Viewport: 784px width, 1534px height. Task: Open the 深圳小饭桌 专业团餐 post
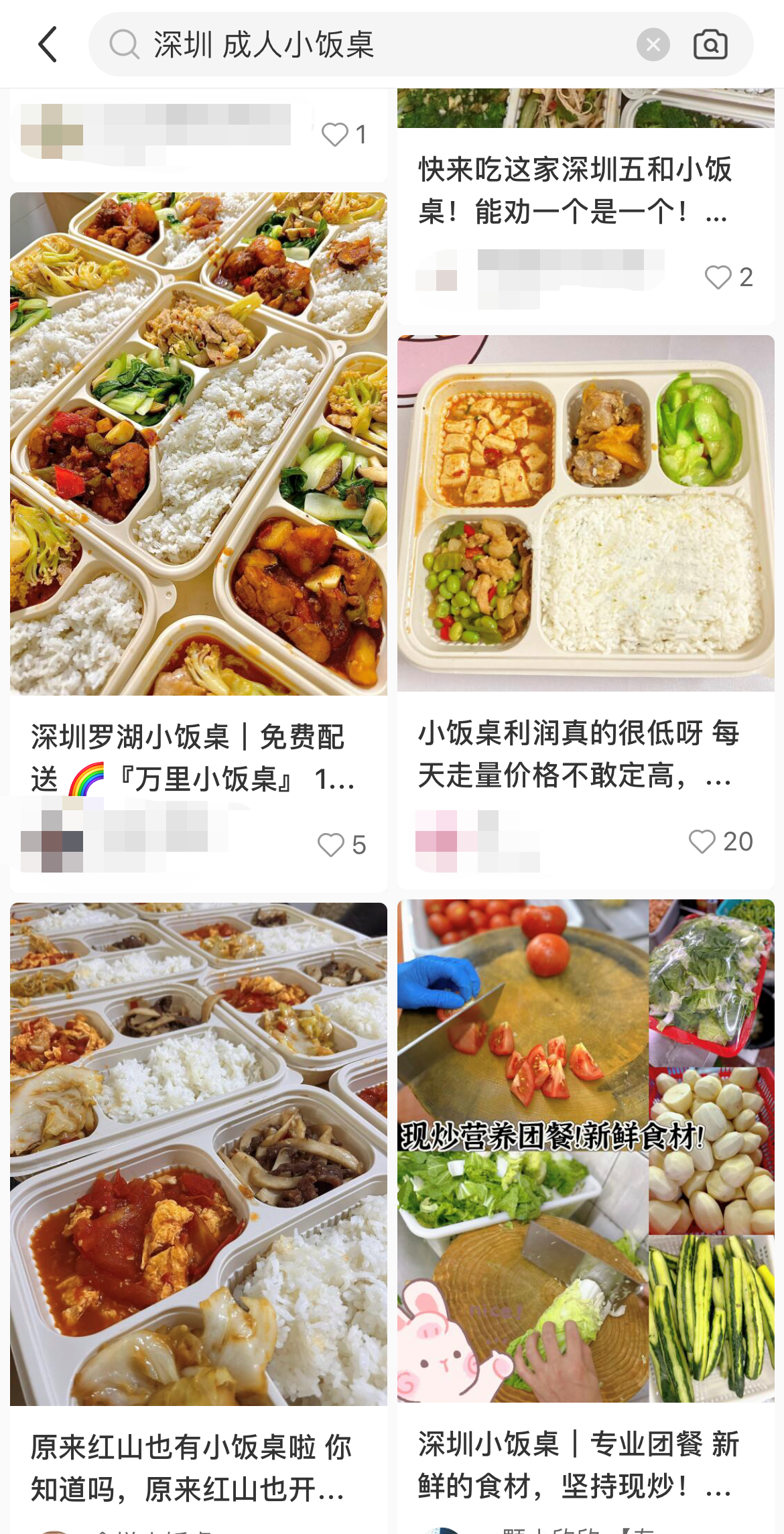586,1151
